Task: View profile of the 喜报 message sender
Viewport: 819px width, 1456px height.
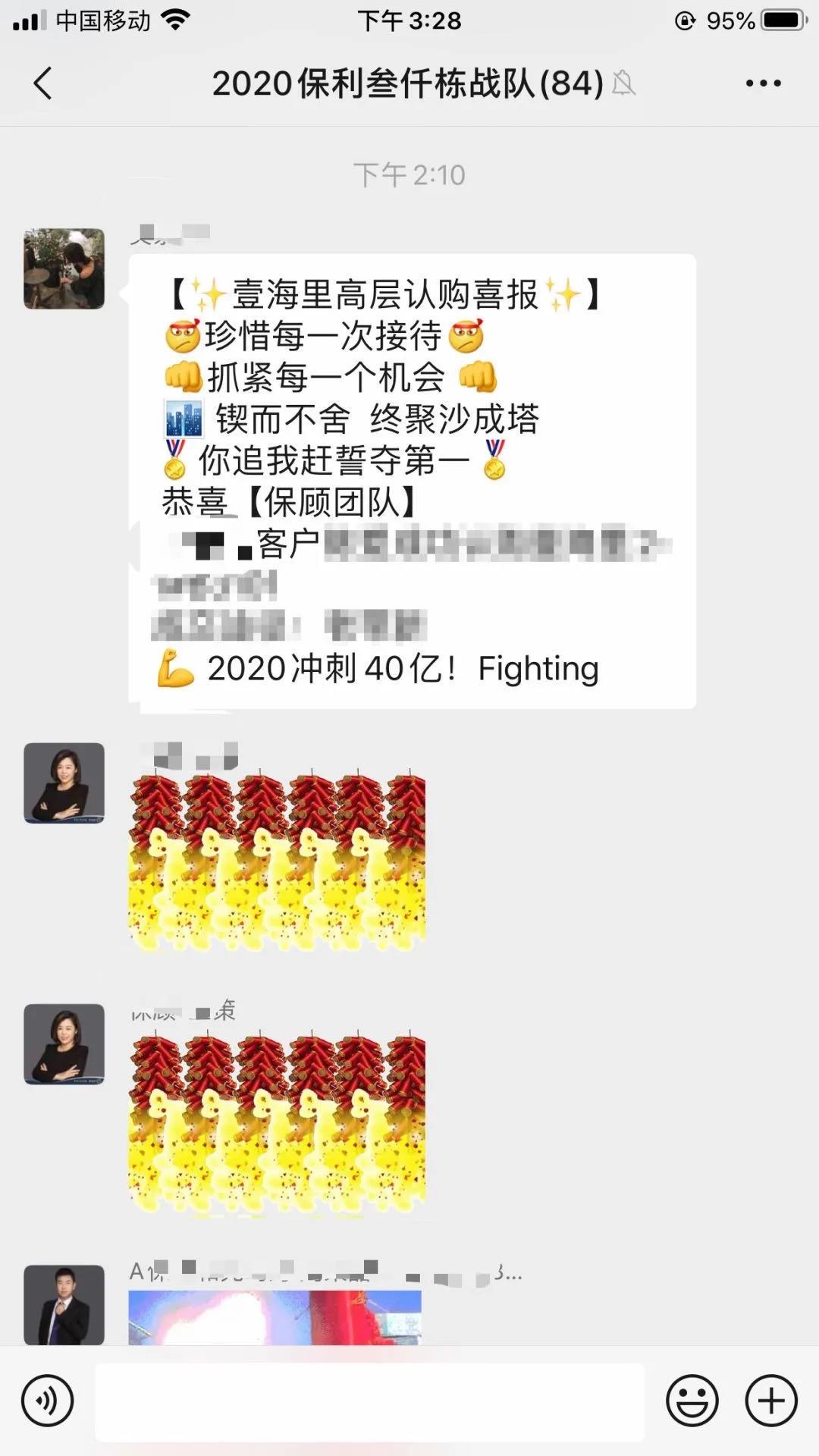Action: point(64,268)
